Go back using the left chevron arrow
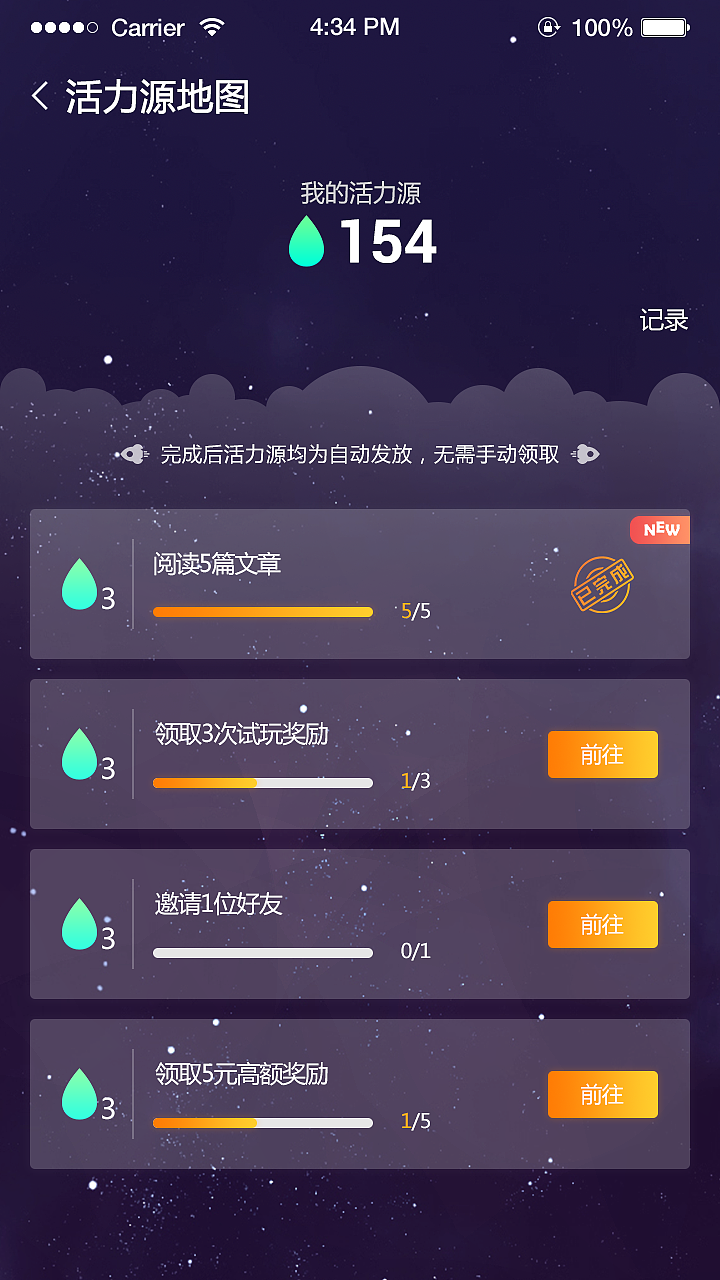720x1280 pixels. point(37,97)
